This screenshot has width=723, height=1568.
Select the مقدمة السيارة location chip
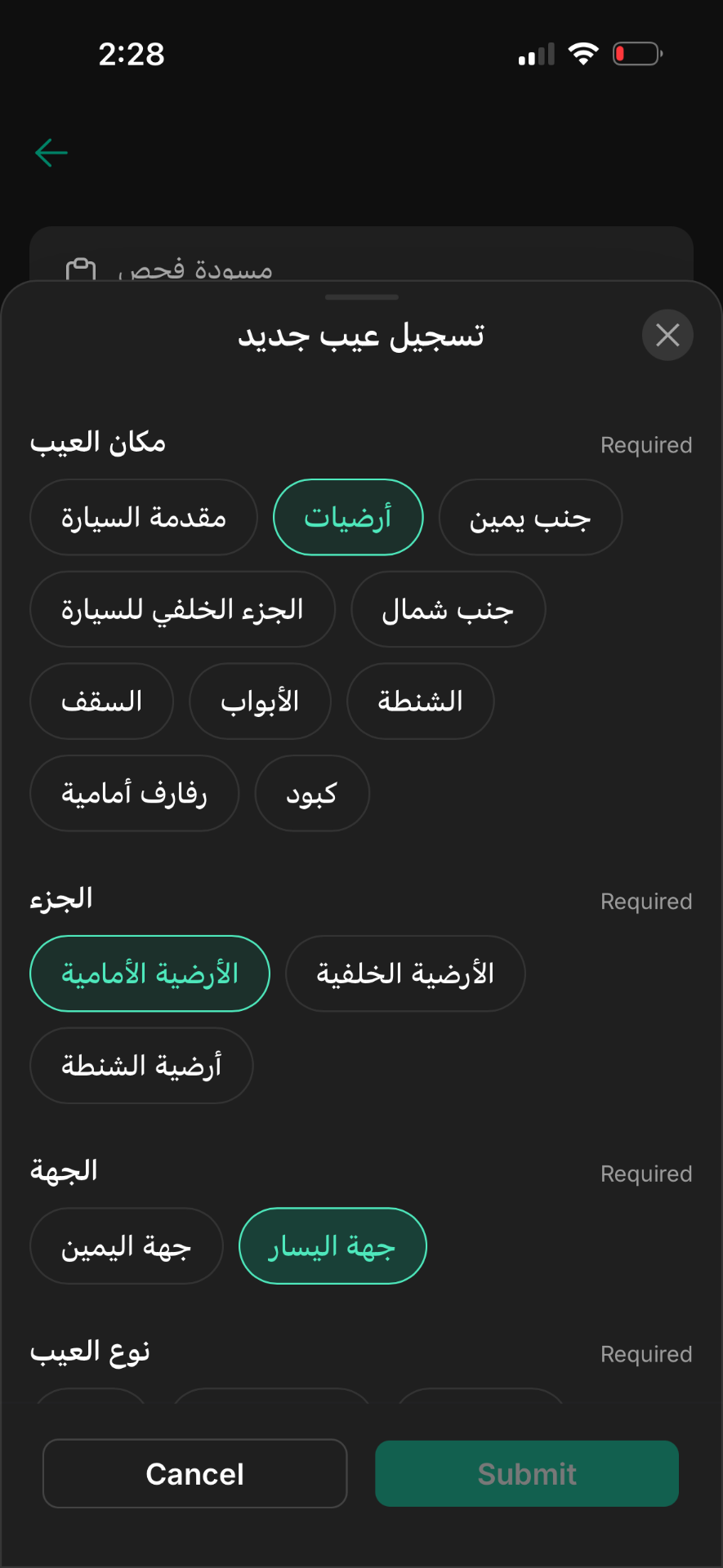tap(144, 518)
